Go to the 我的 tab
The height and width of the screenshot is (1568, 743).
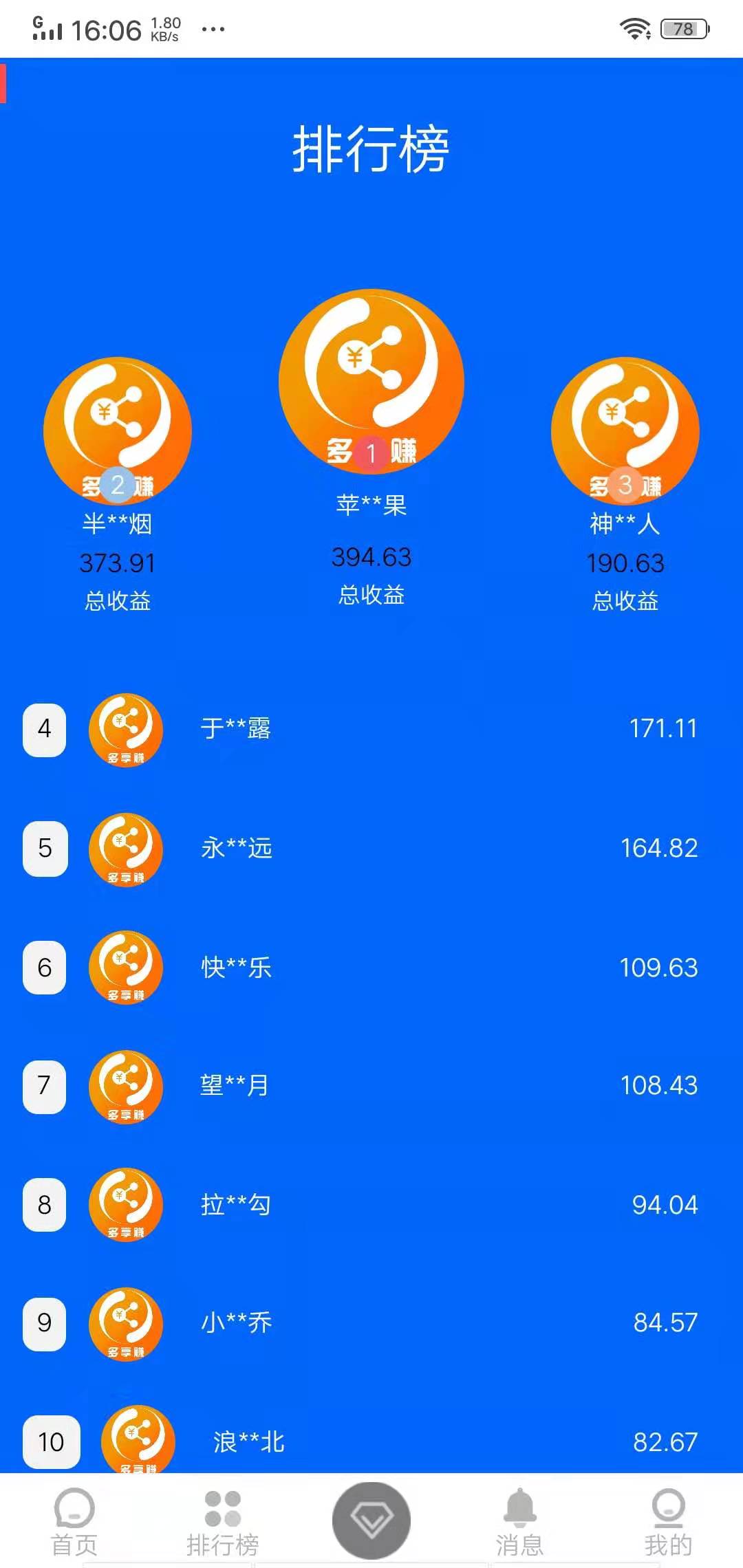coord(667,1521)
